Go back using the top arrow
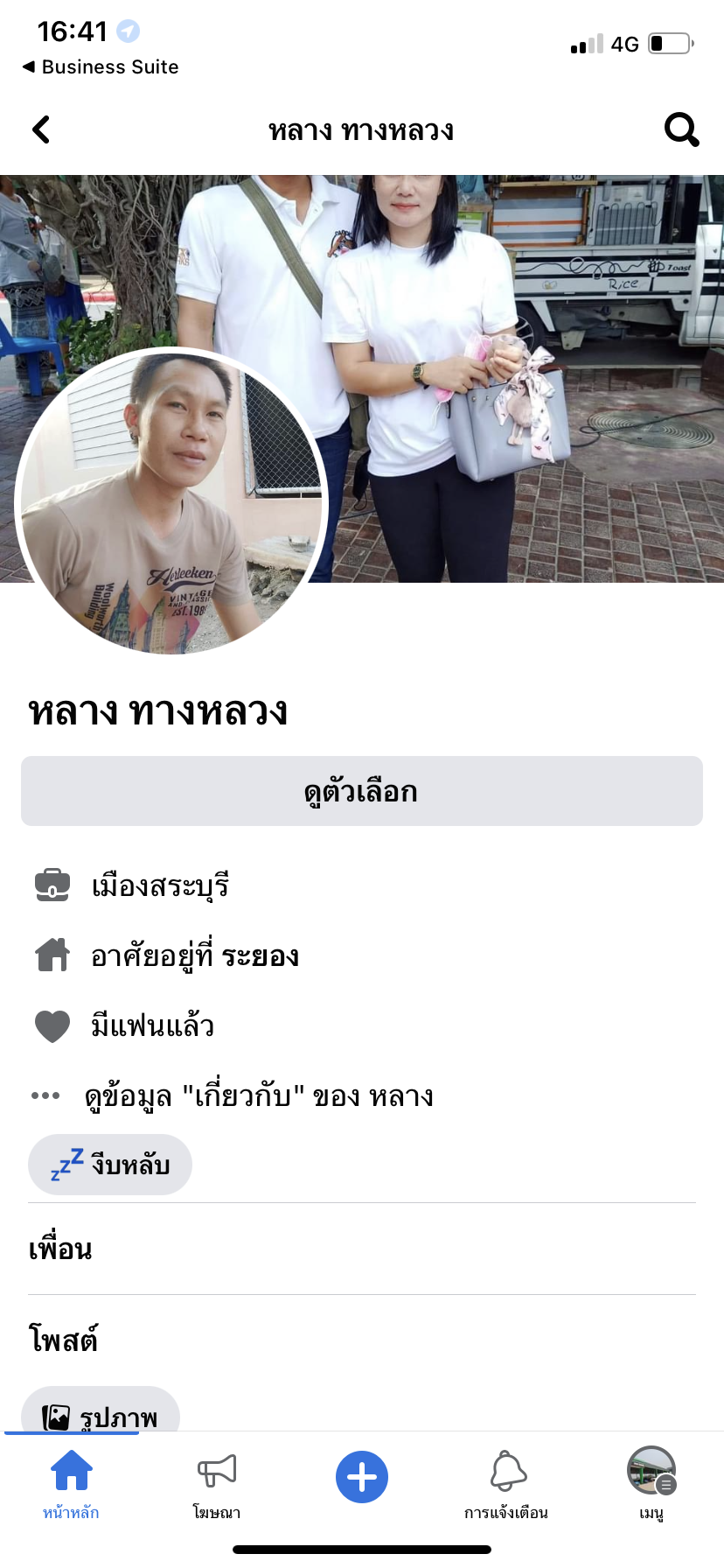724x1568 pixels. 41,129
